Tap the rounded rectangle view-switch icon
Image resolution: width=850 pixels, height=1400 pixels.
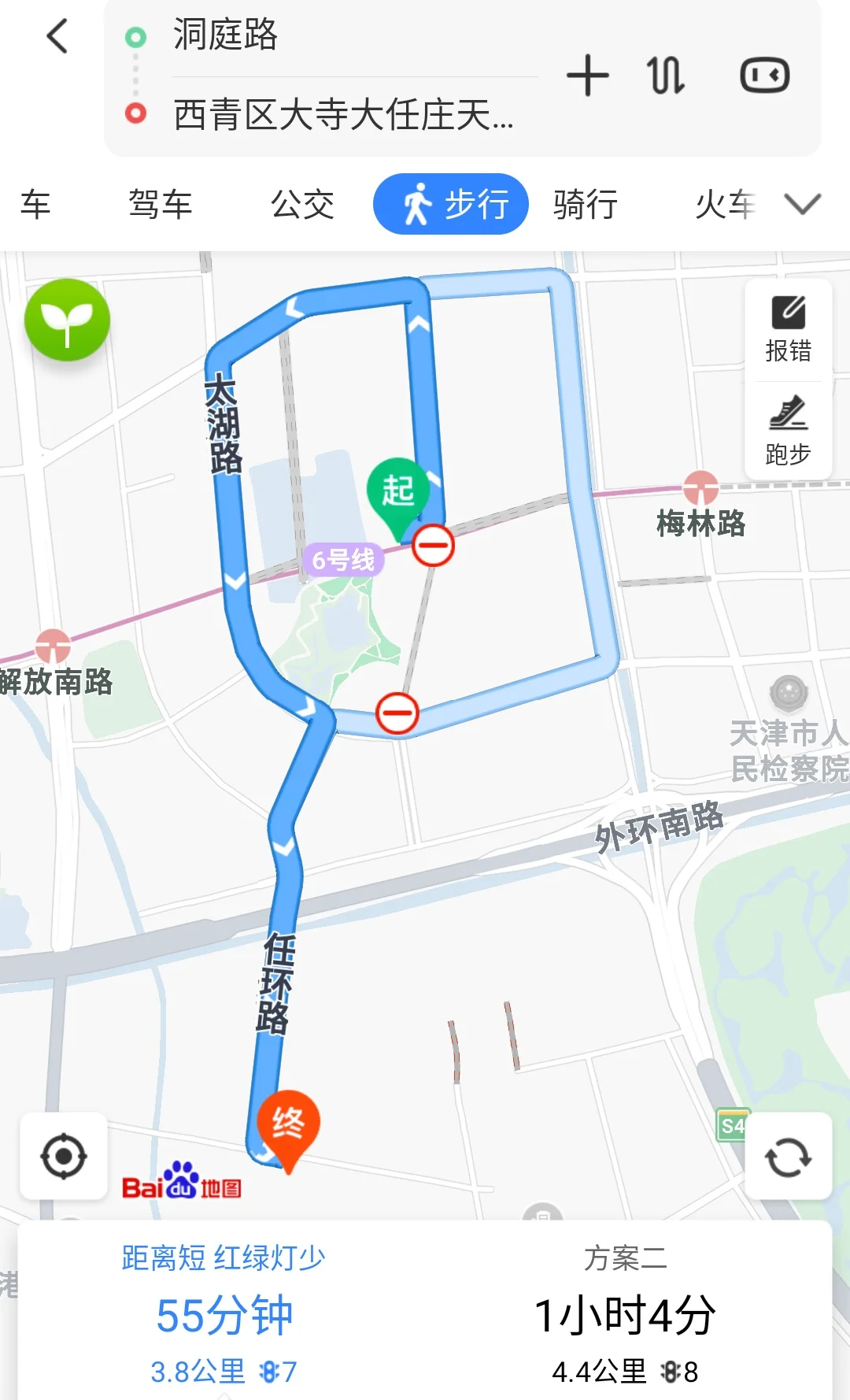pyautogui.click(x=764, y=73)
